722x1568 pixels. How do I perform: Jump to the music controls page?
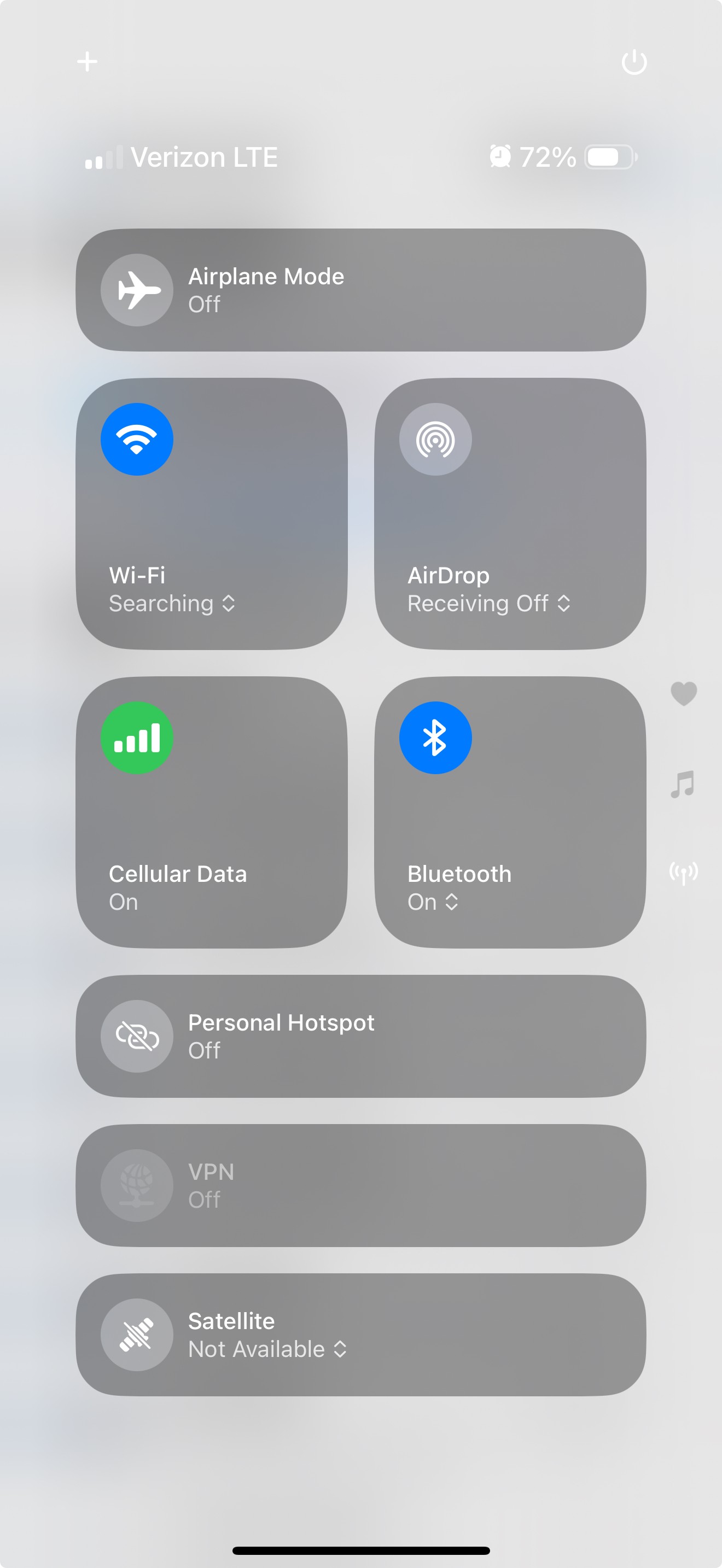683,784
